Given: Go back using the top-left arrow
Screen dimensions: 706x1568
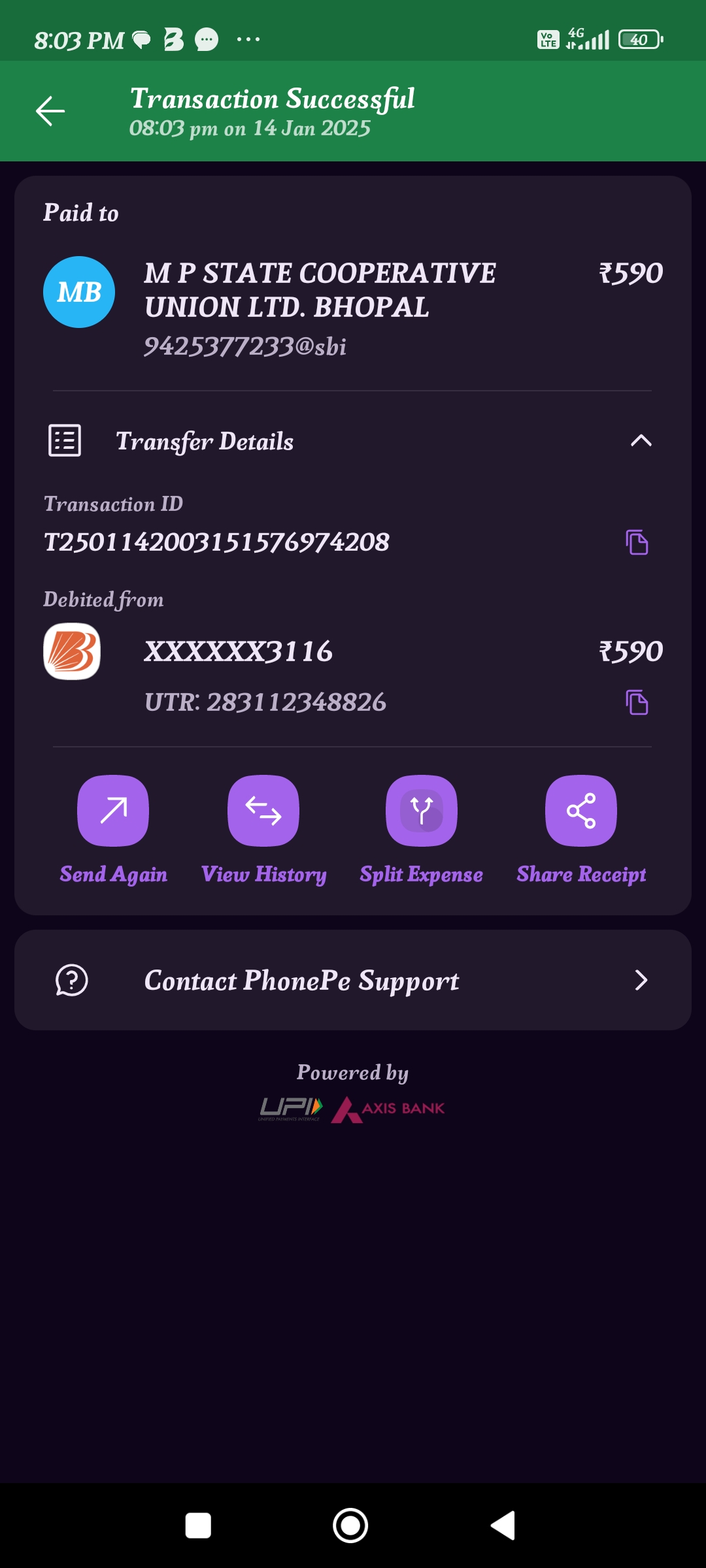Looking at the screenshot, I should (50, 111).
